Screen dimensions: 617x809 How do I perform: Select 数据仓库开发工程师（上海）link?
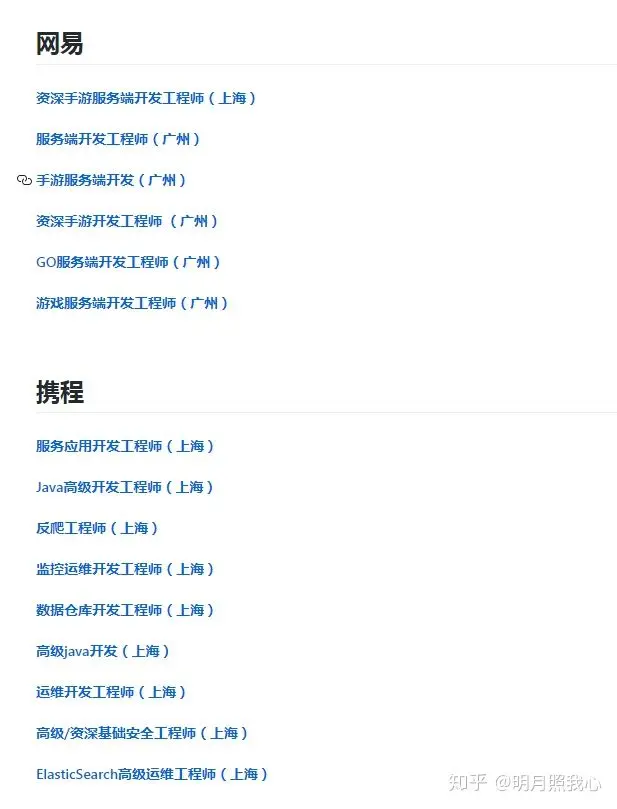(x=125, y=610)
